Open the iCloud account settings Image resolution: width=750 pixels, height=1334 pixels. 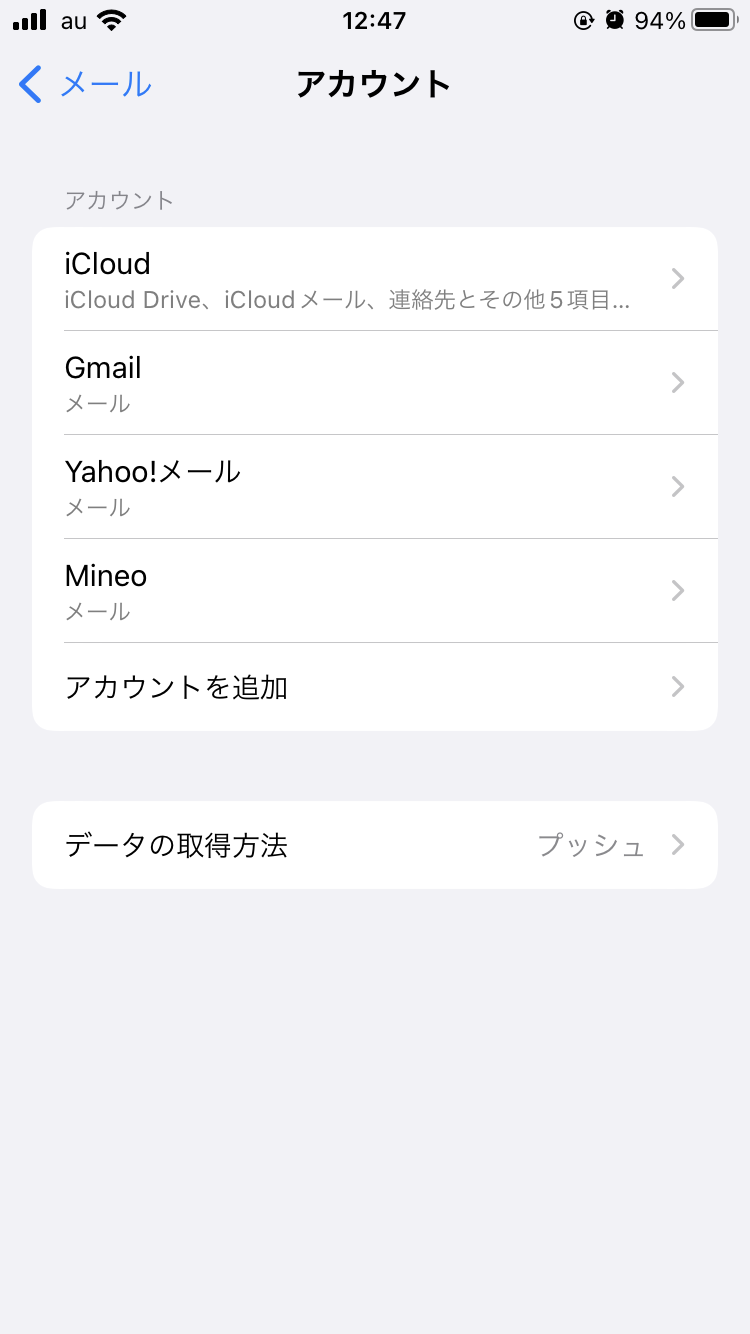click(x=375, y=278)
